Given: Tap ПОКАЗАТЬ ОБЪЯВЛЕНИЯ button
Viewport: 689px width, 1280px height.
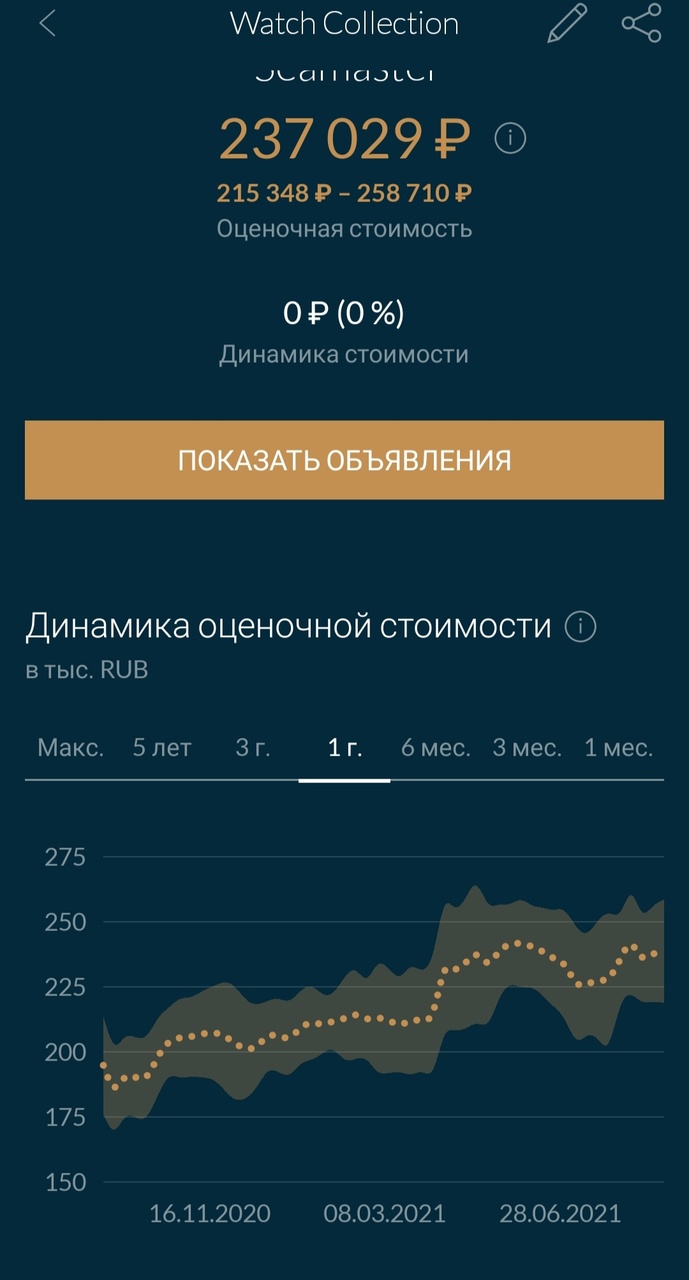Looking at the screenshot, I should [x=344, y=460].
